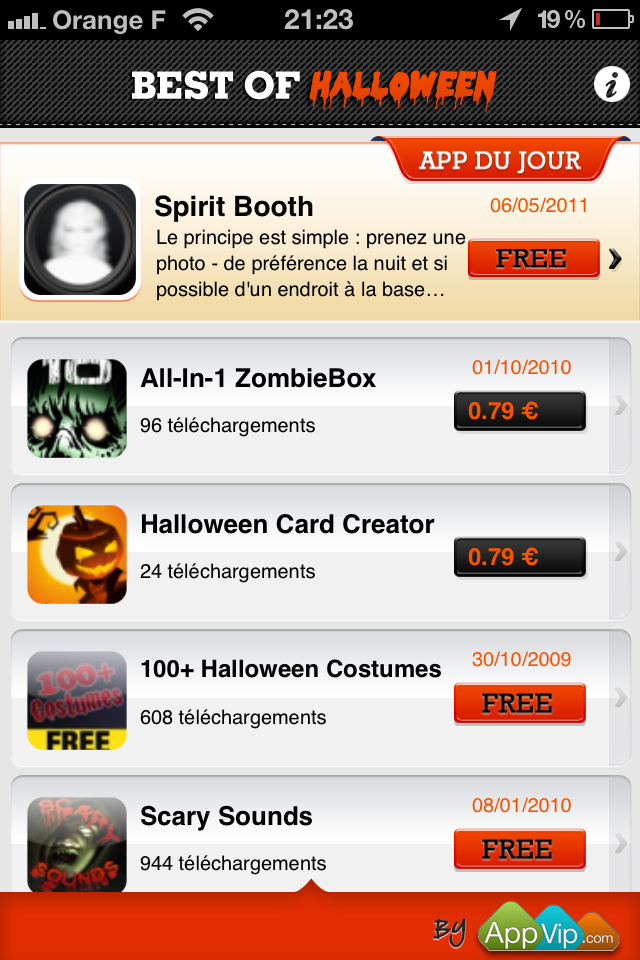640x960 pixels.
Task: Tap the 0.79 € price on ZombieBox
Action: pos(519,411)
